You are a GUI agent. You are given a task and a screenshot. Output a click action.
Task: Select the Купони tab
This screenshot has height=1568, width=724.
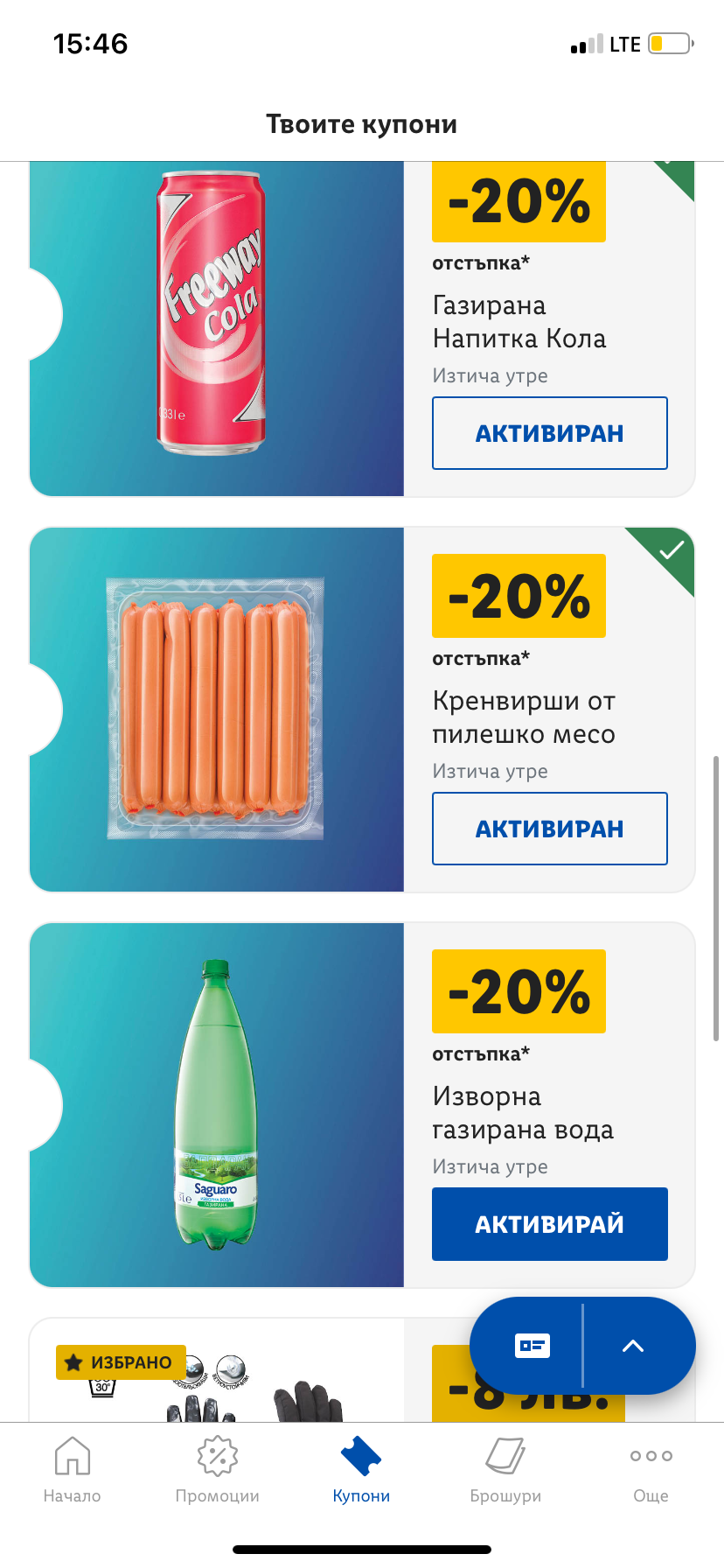(x=361, y=1470)
